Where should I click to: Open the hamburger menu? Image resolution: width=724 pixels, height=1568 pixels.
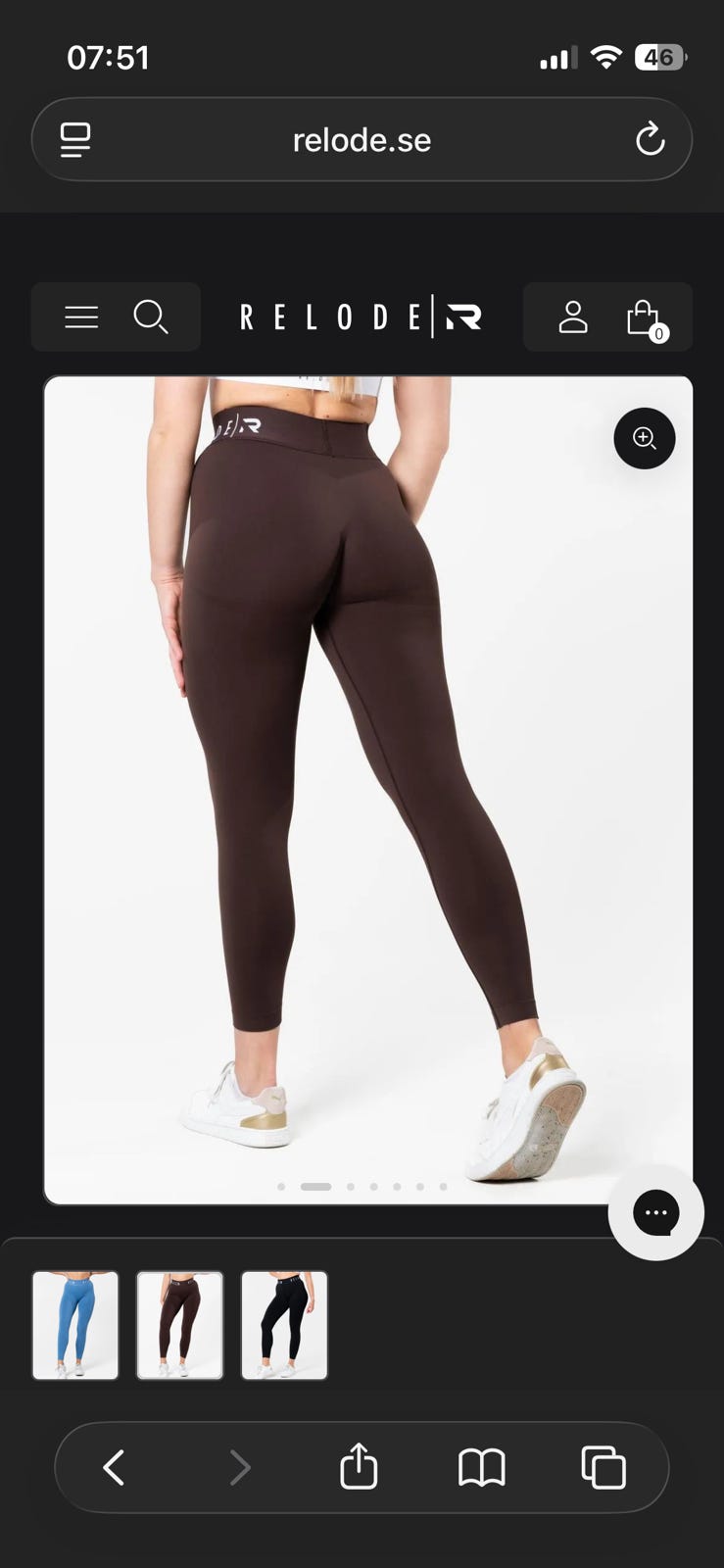point(81,317)
